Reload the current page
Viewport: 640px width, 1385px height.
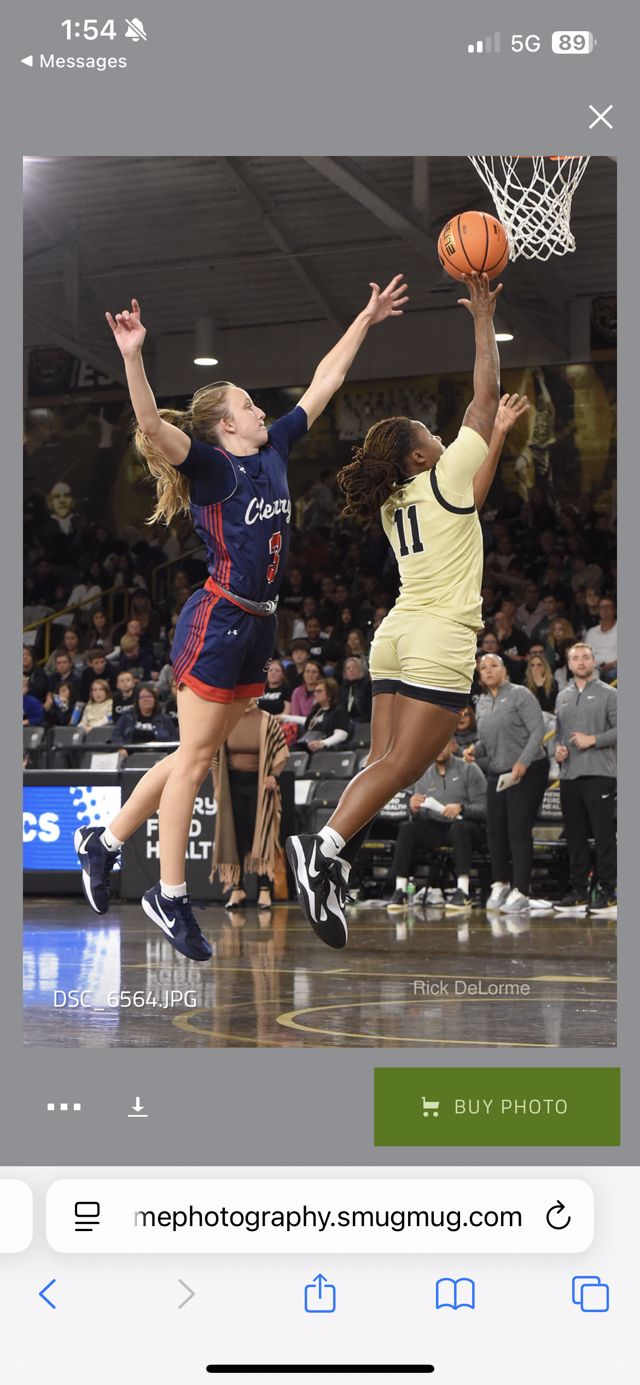(557, 1216)
